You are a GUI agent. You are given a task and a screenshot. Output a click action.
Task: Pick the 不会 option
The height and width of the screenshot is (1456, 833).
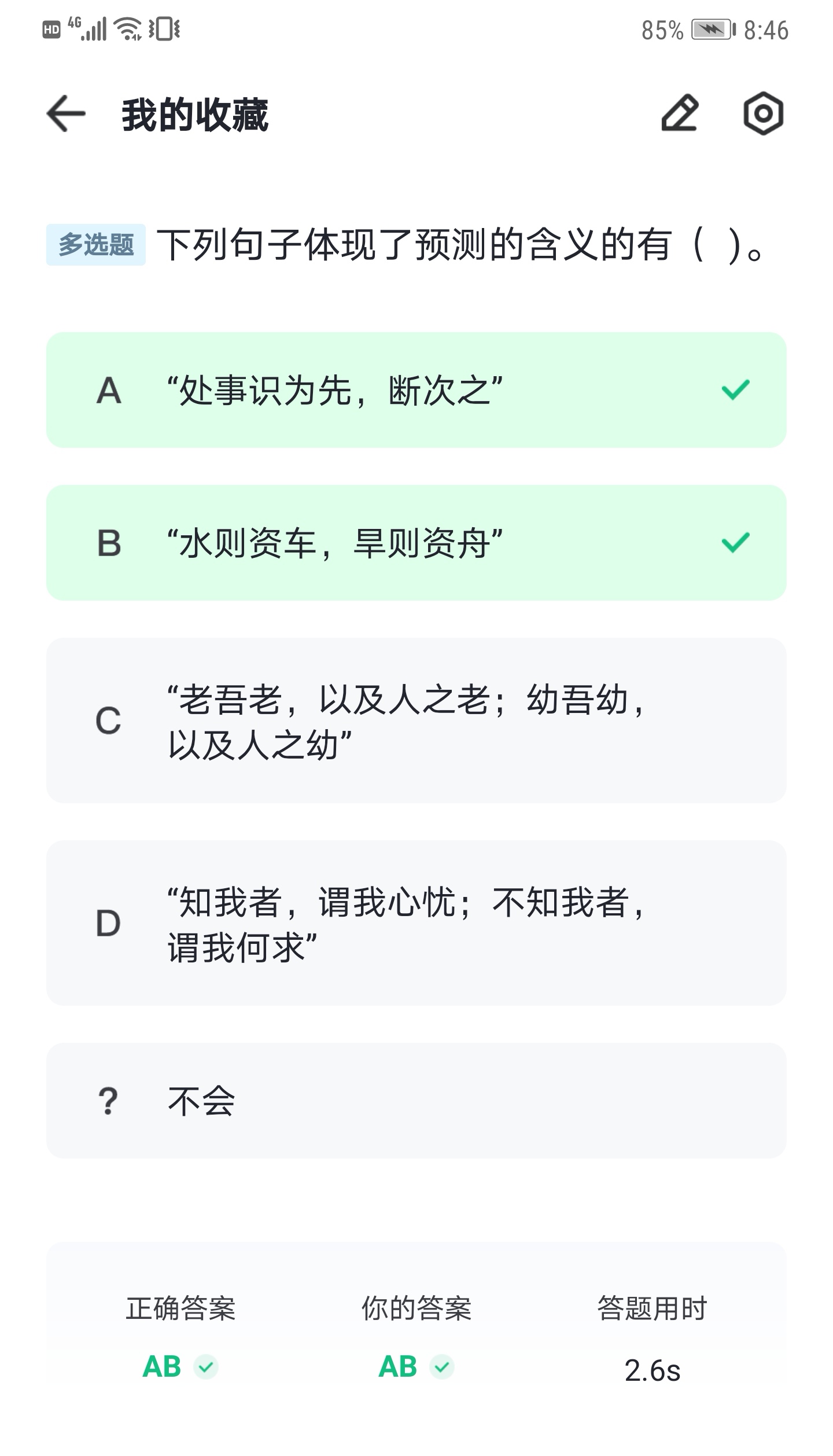click(x=417, y=1101)
